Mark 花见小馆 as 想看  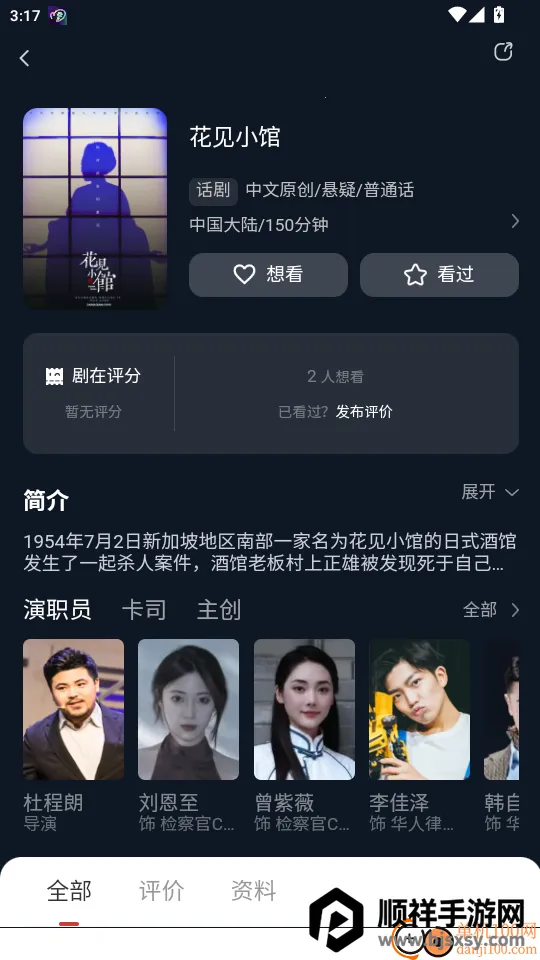point(268,274)
